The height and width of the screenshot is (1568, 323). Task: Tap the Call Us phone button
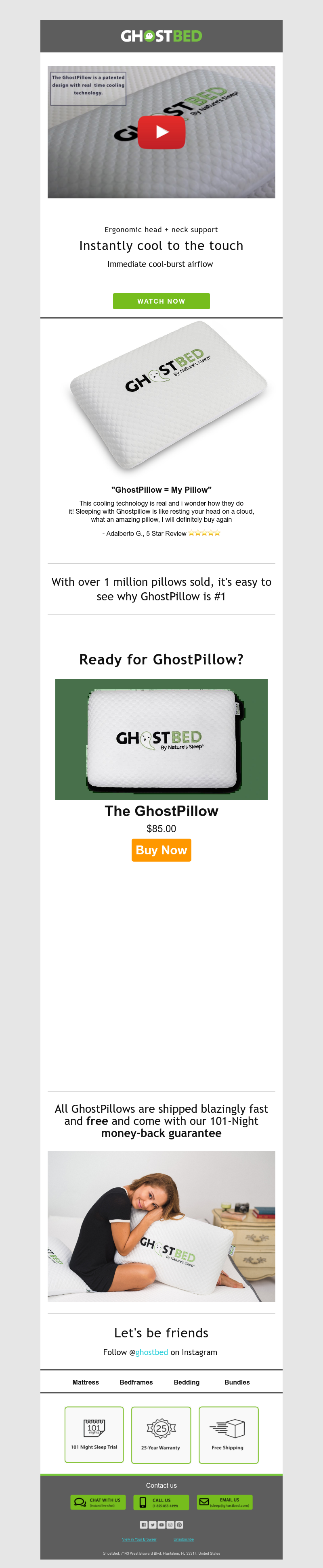(x=161, y=1502)
